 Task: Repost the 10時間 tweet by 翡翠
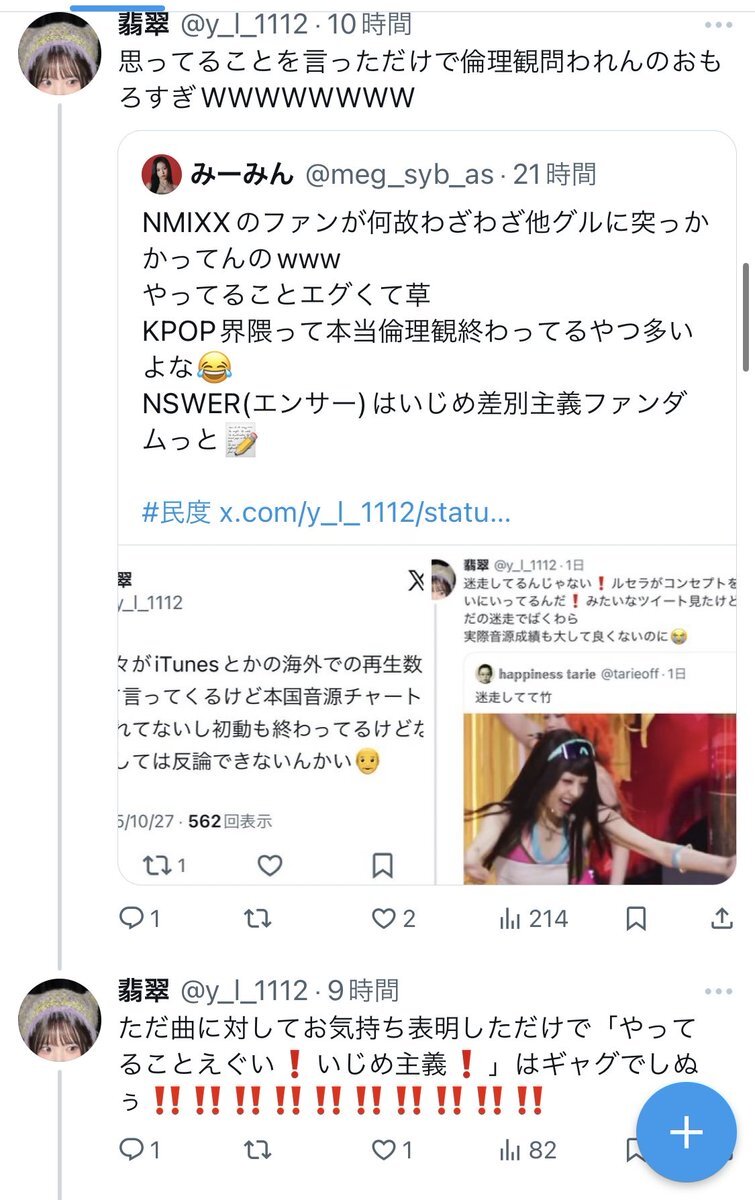257,918
